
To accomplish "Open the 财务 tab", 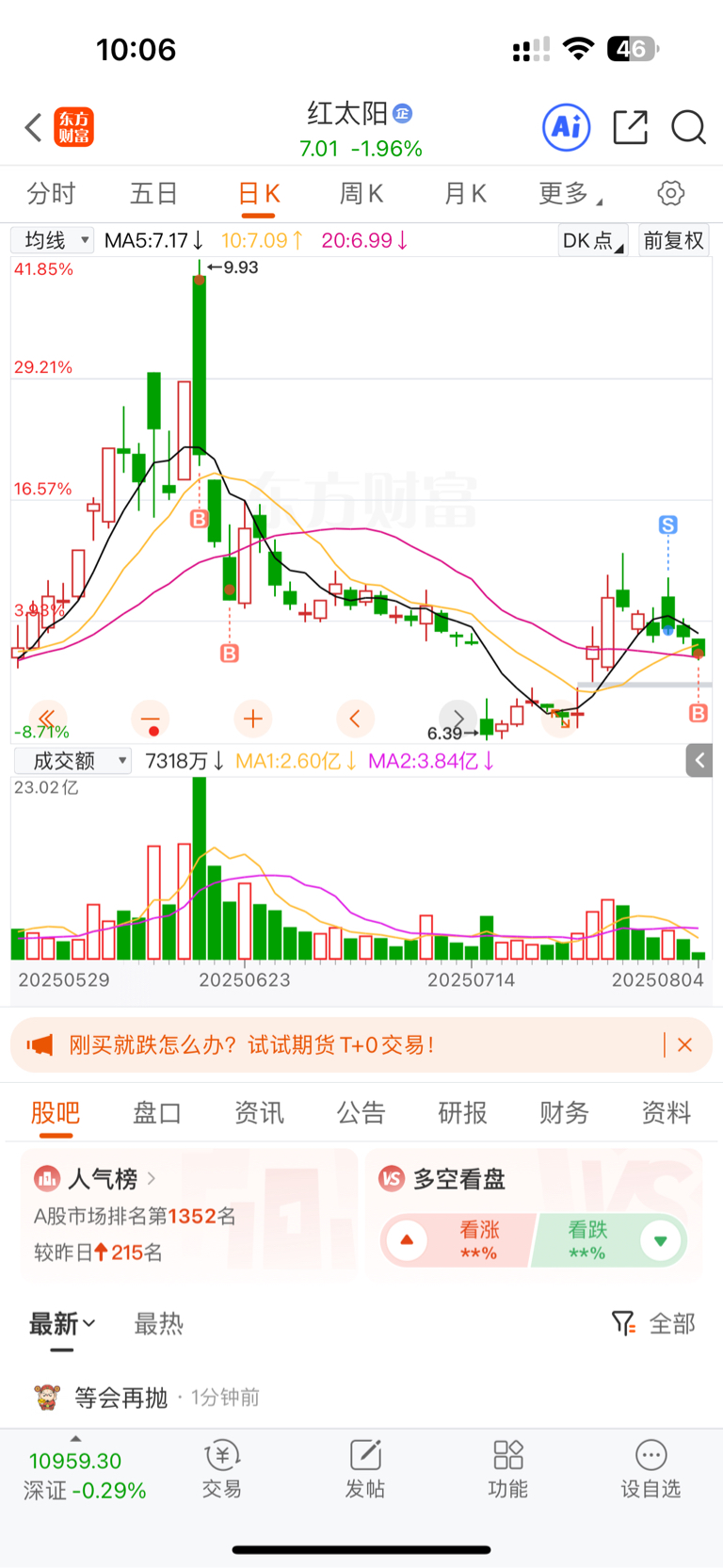I will (564, 1113).
